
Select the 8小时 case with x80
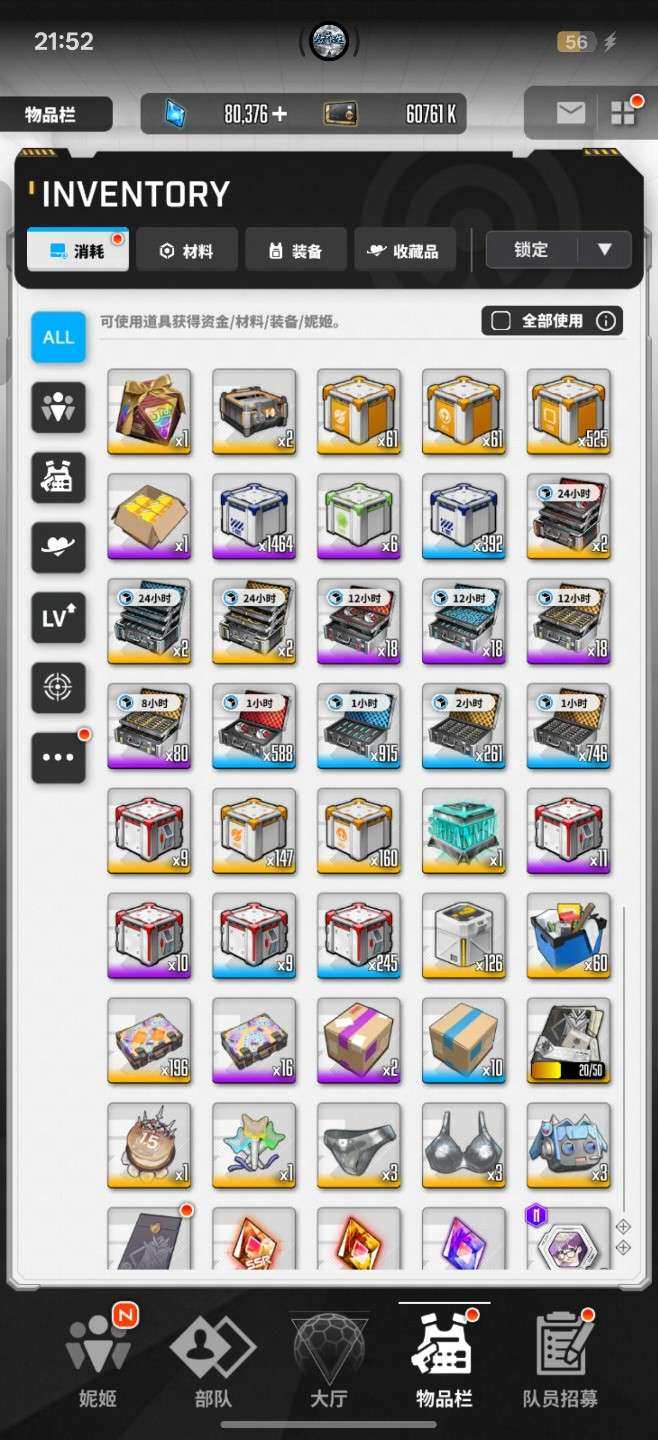149,727
